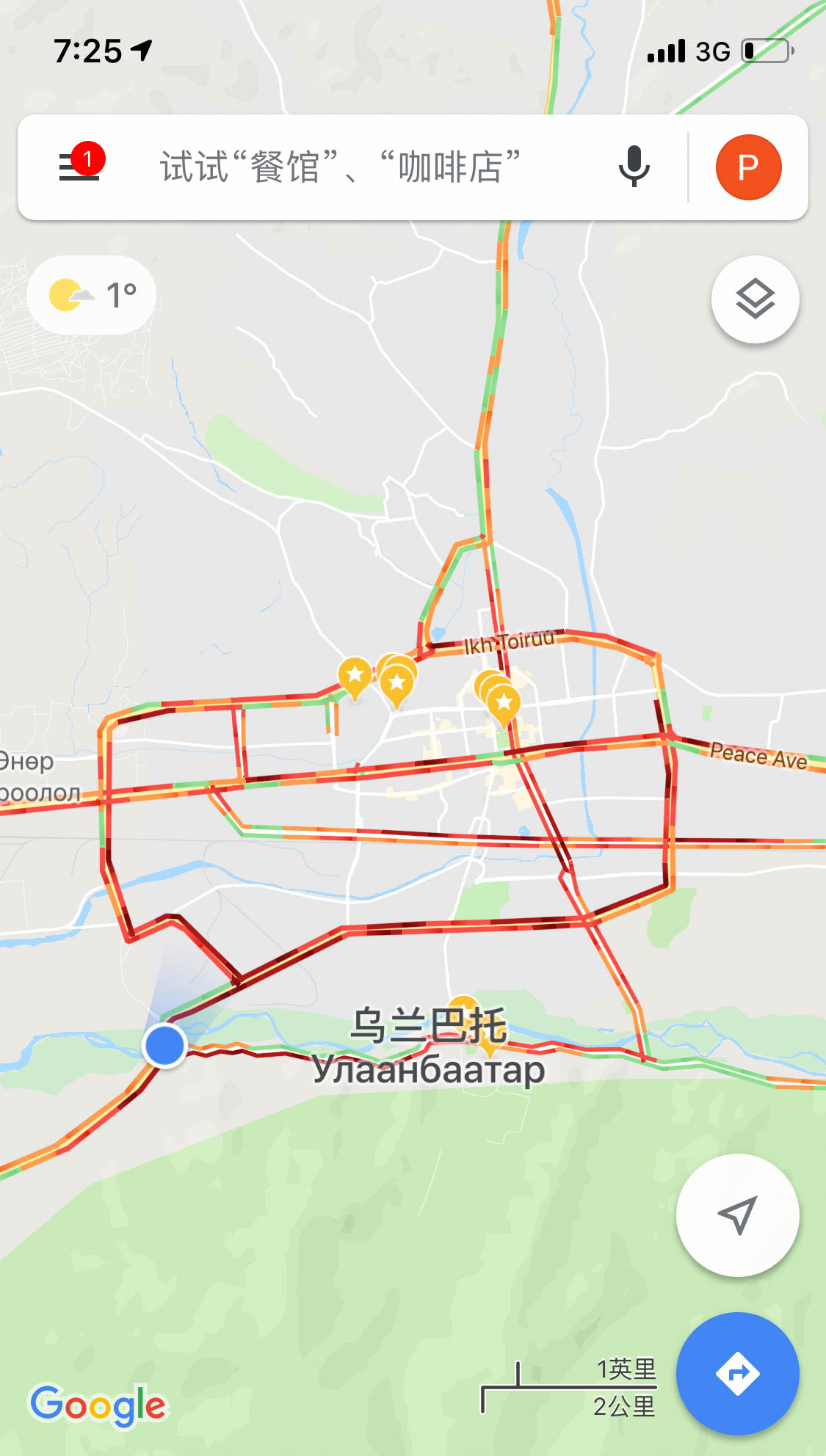Open the hamburger menu with notification badge
Viewport: 826px width, 1456px height.
point(79,167)
